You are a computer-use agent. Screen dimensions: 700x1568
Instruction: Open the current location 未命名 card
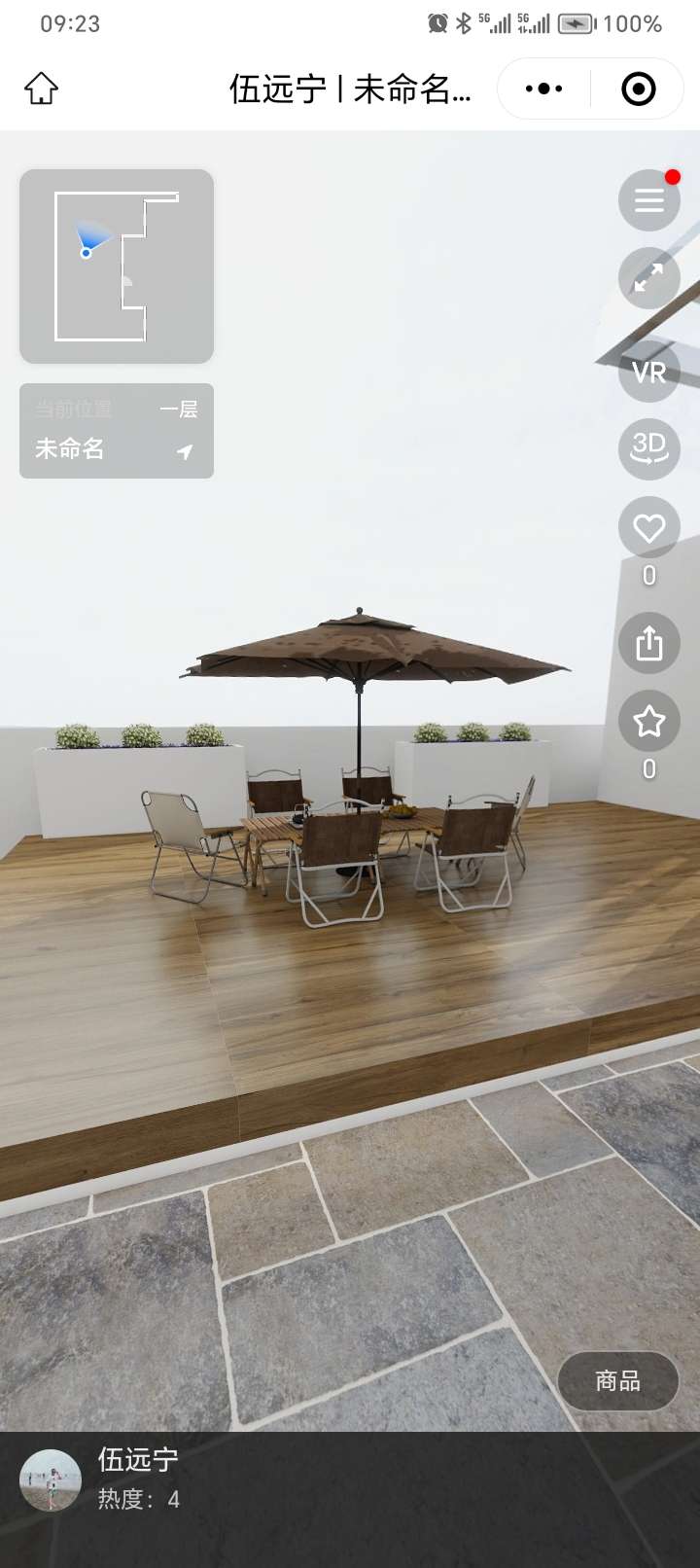pos(117,431)
